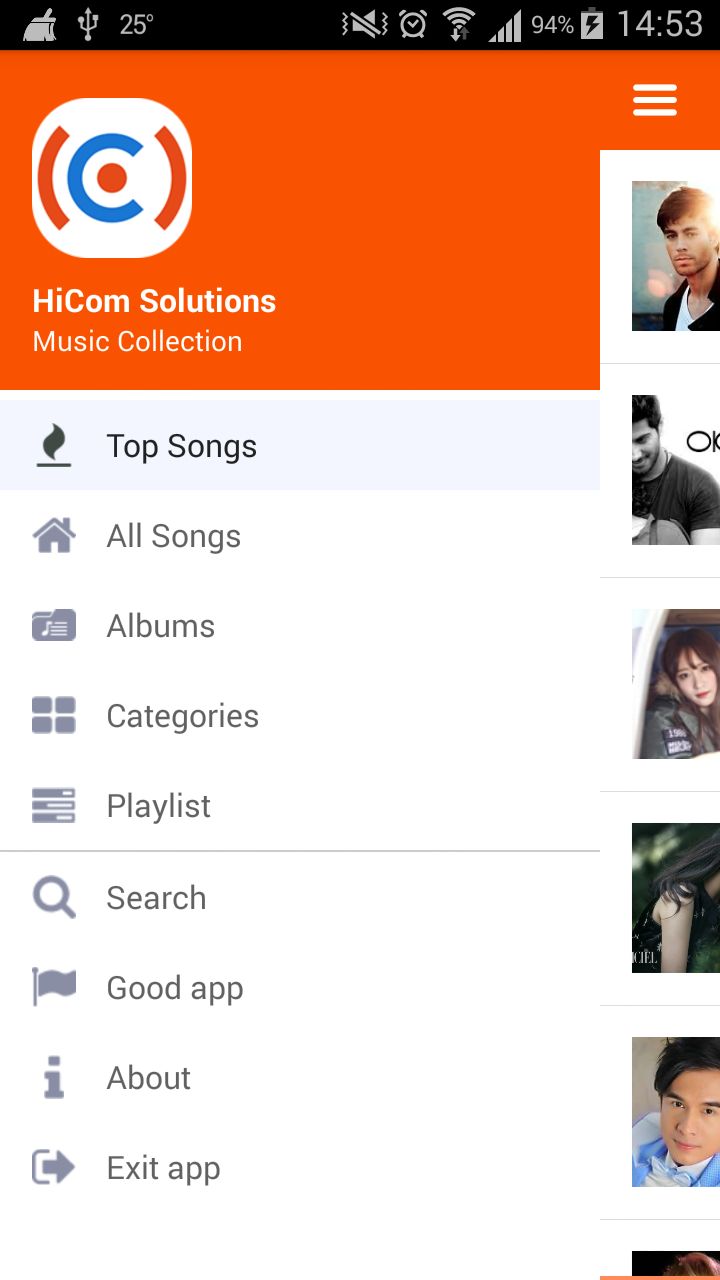Viewport: 720px width, 1280px height.
Task: Select Search from the drawer
Action: tap(156, 898)
